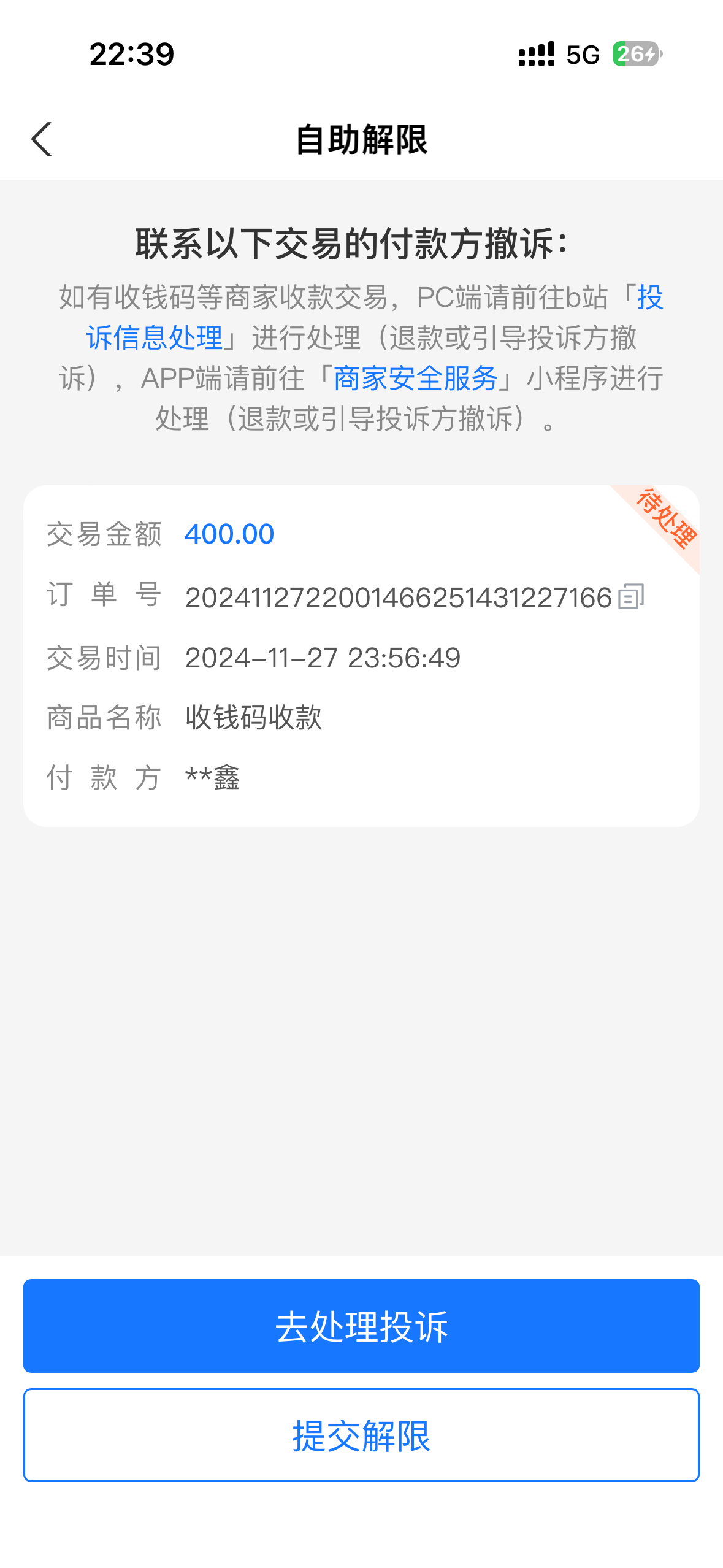Submit with the 提交解限 button

click(x=361, y=1435)
